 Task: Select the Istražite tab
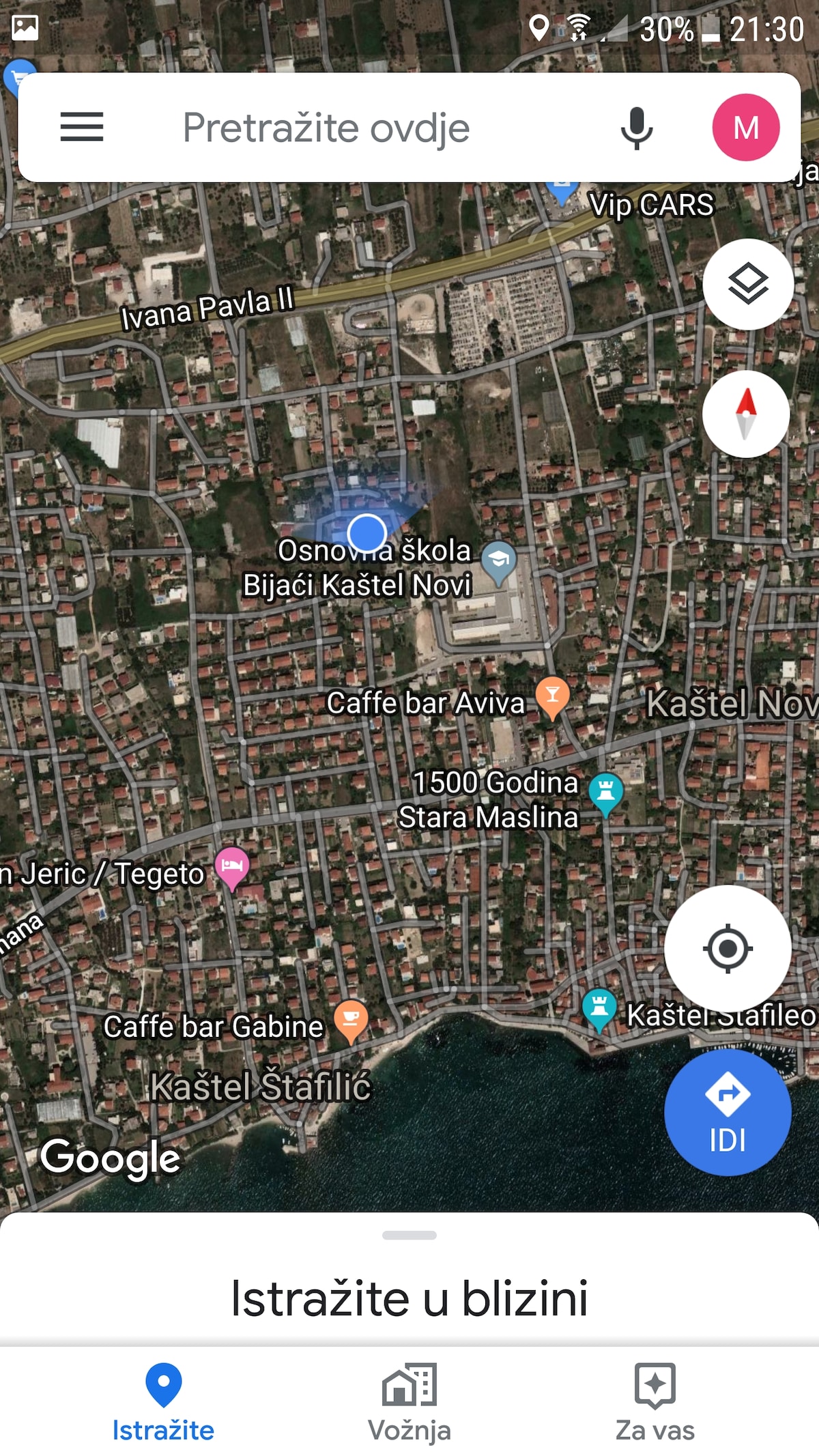pyautogui.click(x=164, y=1403)
